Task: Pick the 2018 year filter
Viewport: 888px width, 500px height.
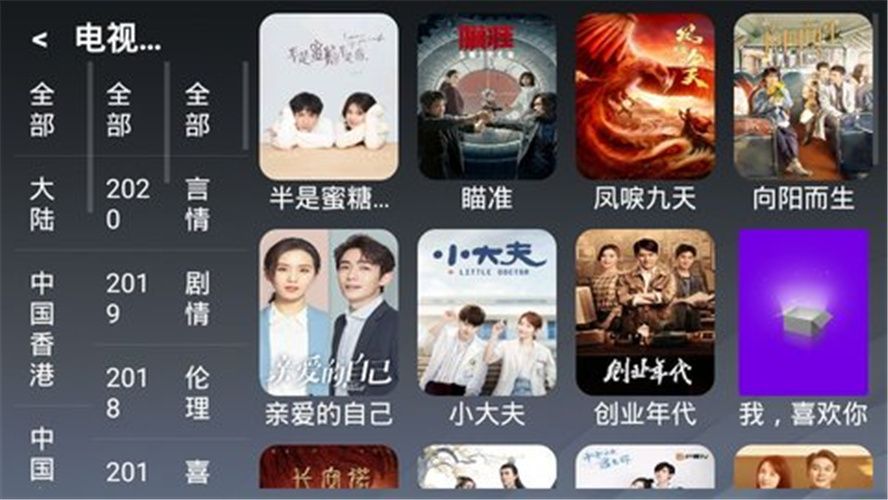Action: pyautogui.click(x=126, y=392)
